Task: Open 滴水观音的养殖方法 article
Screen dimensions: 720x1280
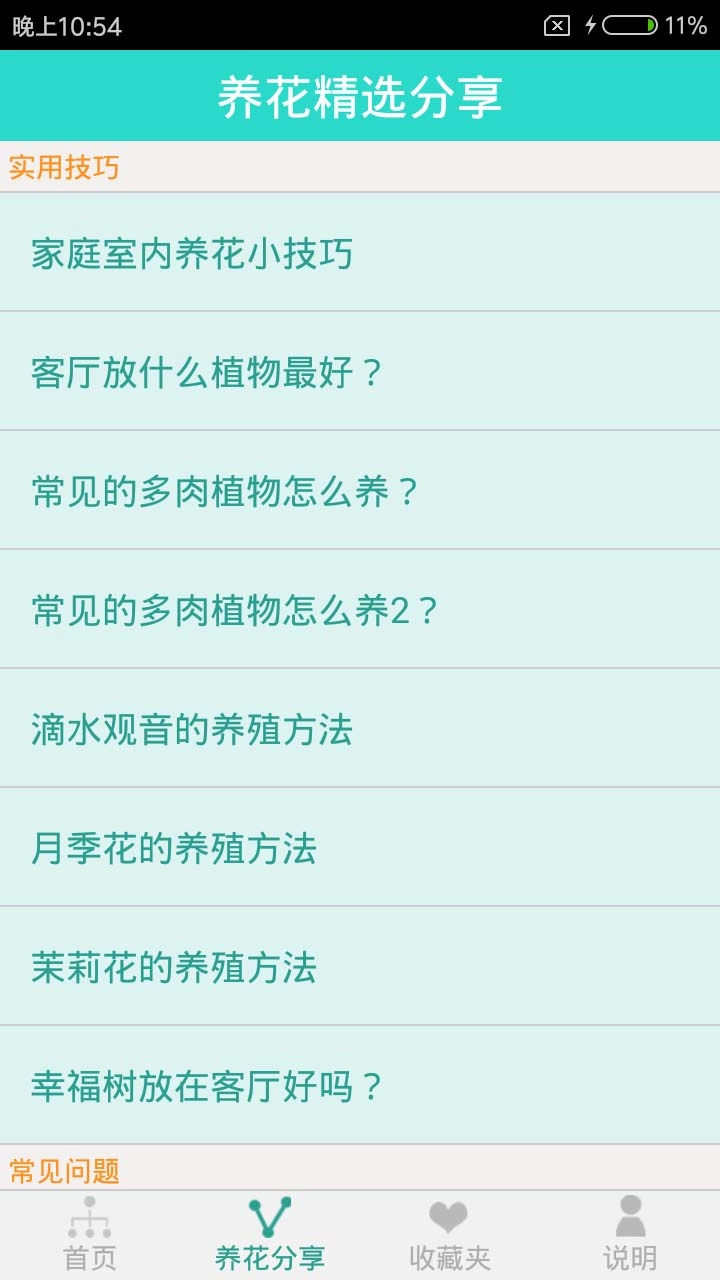Action: (x=360, y=729)
